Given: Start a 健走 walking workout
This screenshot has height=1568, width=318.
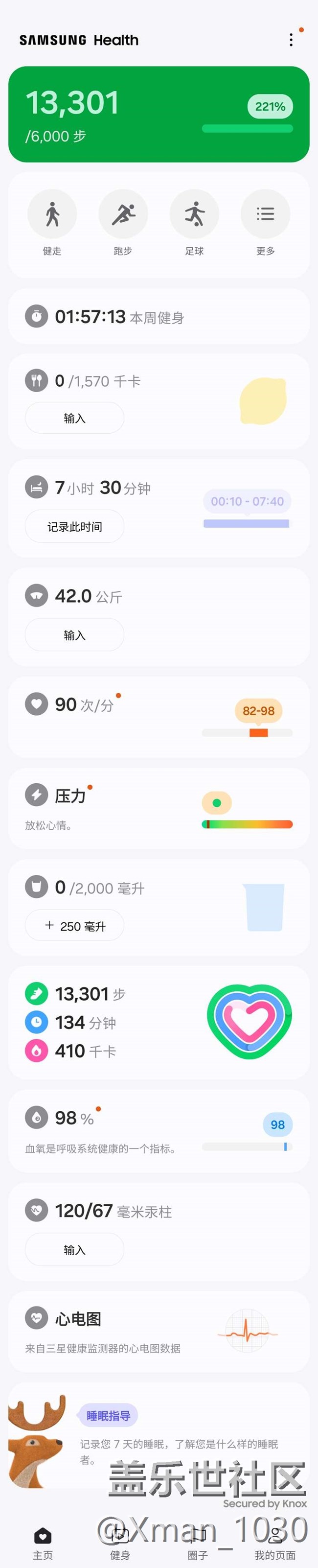Looking at the screenshot, I should tap(52, 214).
